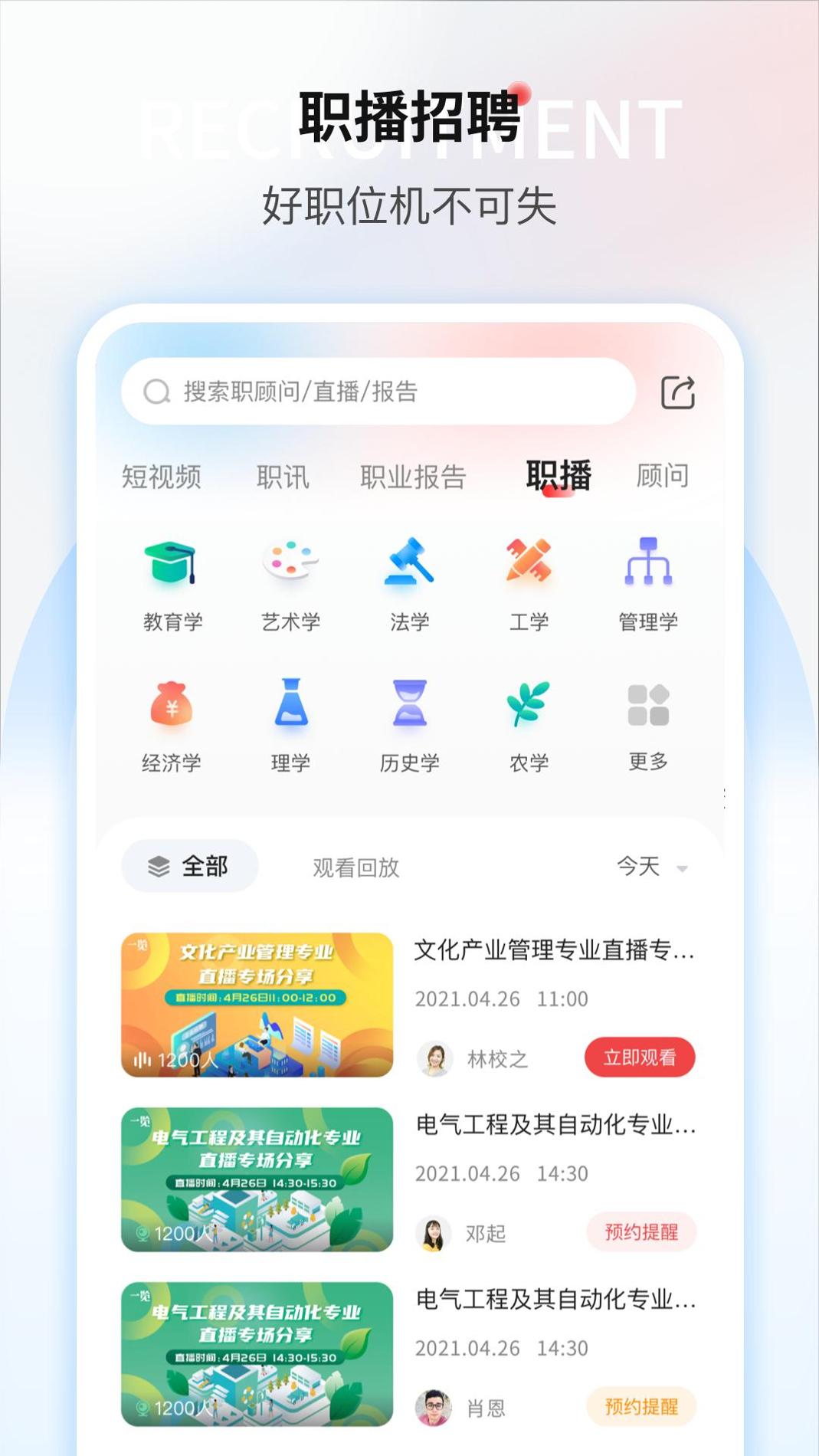
Task: Click the 农学 plant icon
Action: click(x=528, y=706)
